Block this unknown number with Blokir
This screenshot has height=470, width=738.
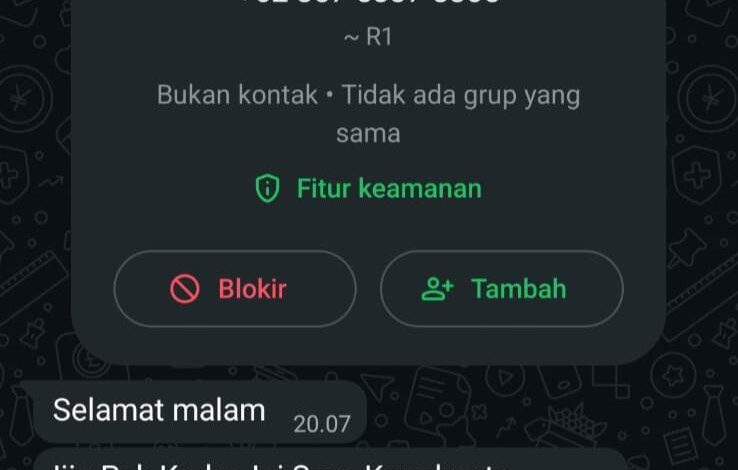[x=235, y=289]
